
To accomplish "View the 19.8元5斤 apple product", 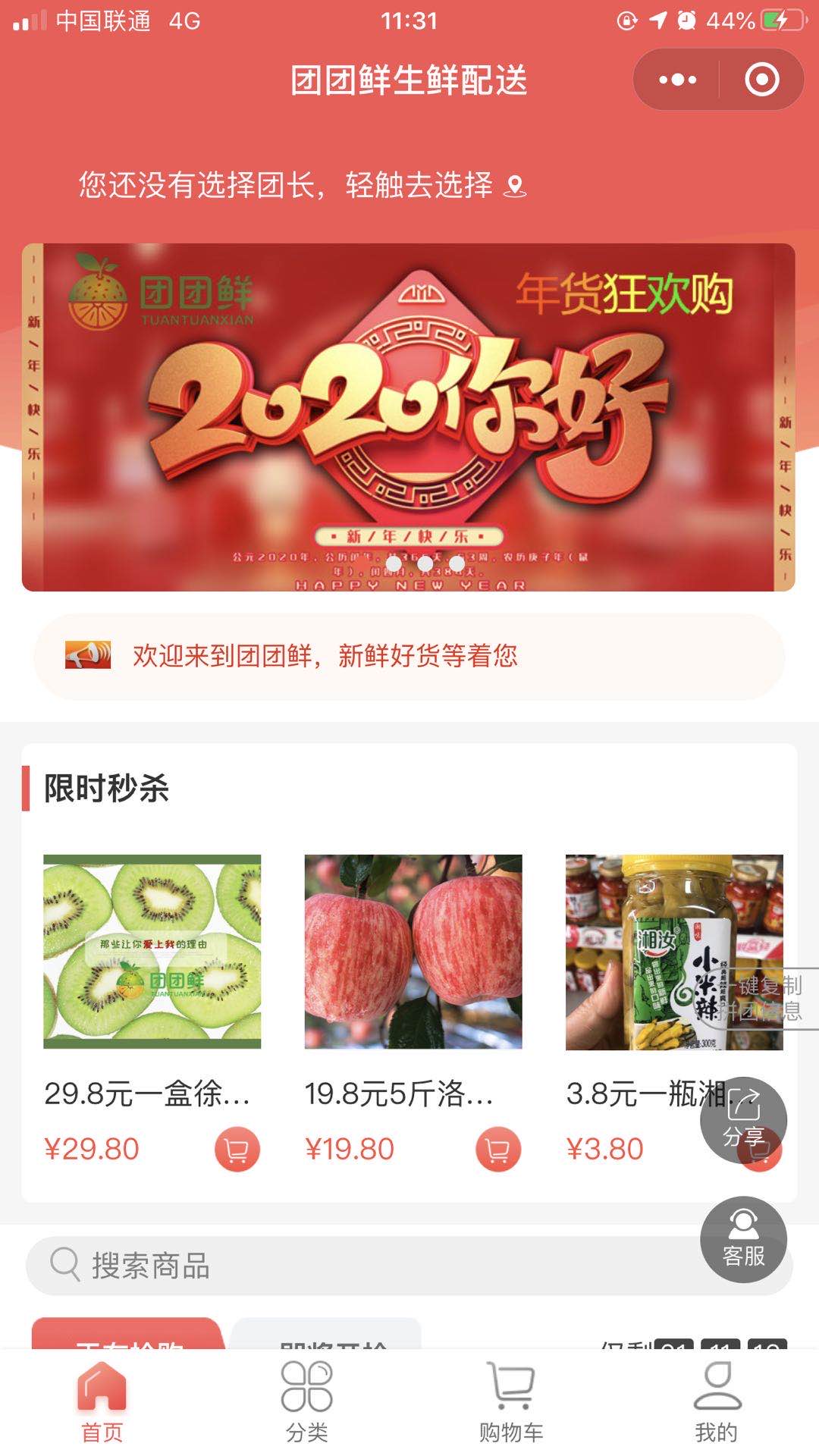I will click(x=413, y=952).
